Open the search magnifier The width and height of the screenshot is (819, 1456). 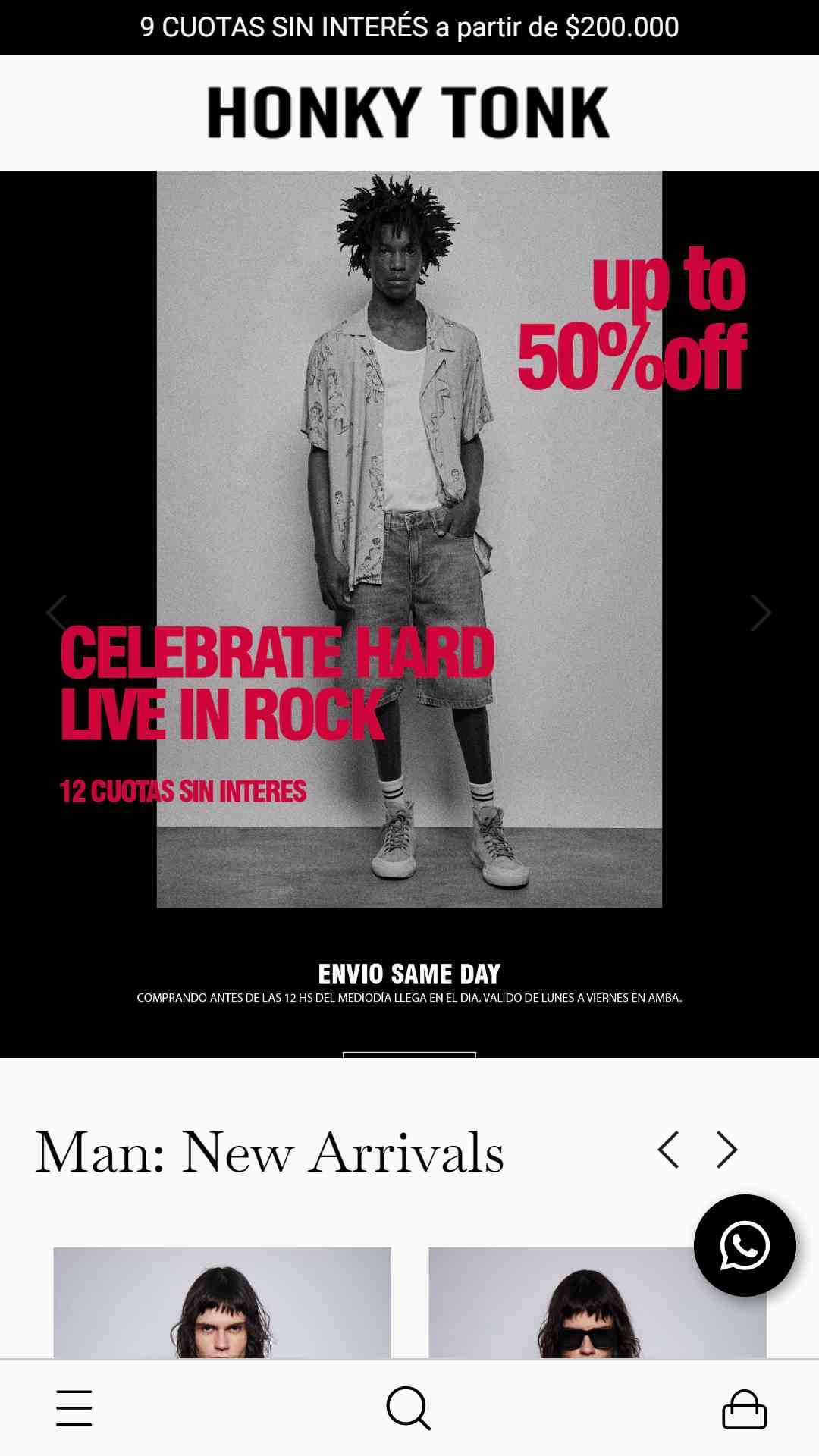click(x=409, y=1408)
